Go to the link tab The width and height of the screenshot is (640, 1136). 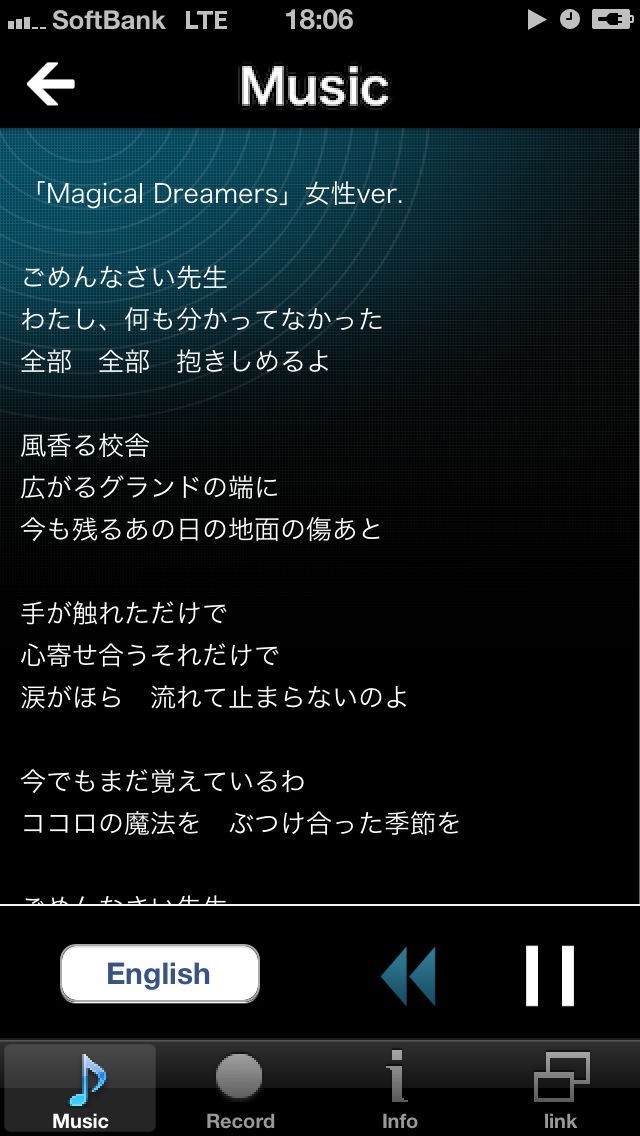pos(560,1090)
